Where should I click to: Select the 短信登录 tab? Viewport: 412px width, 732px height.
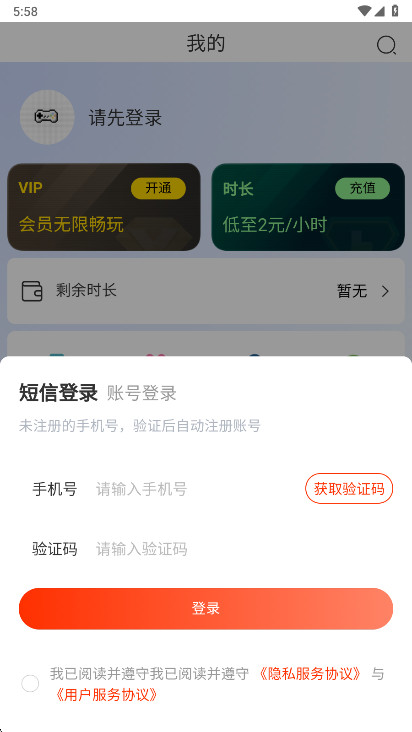click(x=58, y=392)
